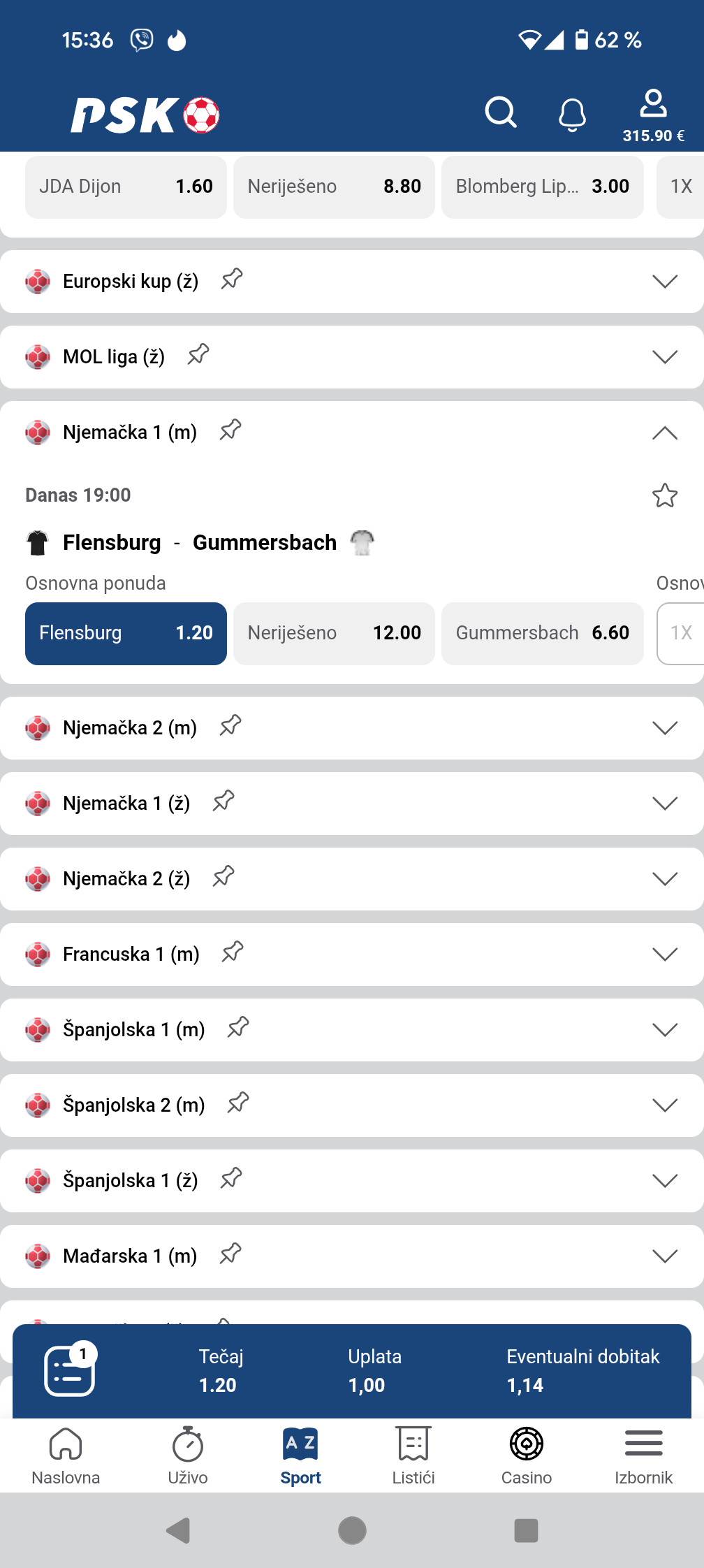Switch to Uživo live tab

[188, 1456]
